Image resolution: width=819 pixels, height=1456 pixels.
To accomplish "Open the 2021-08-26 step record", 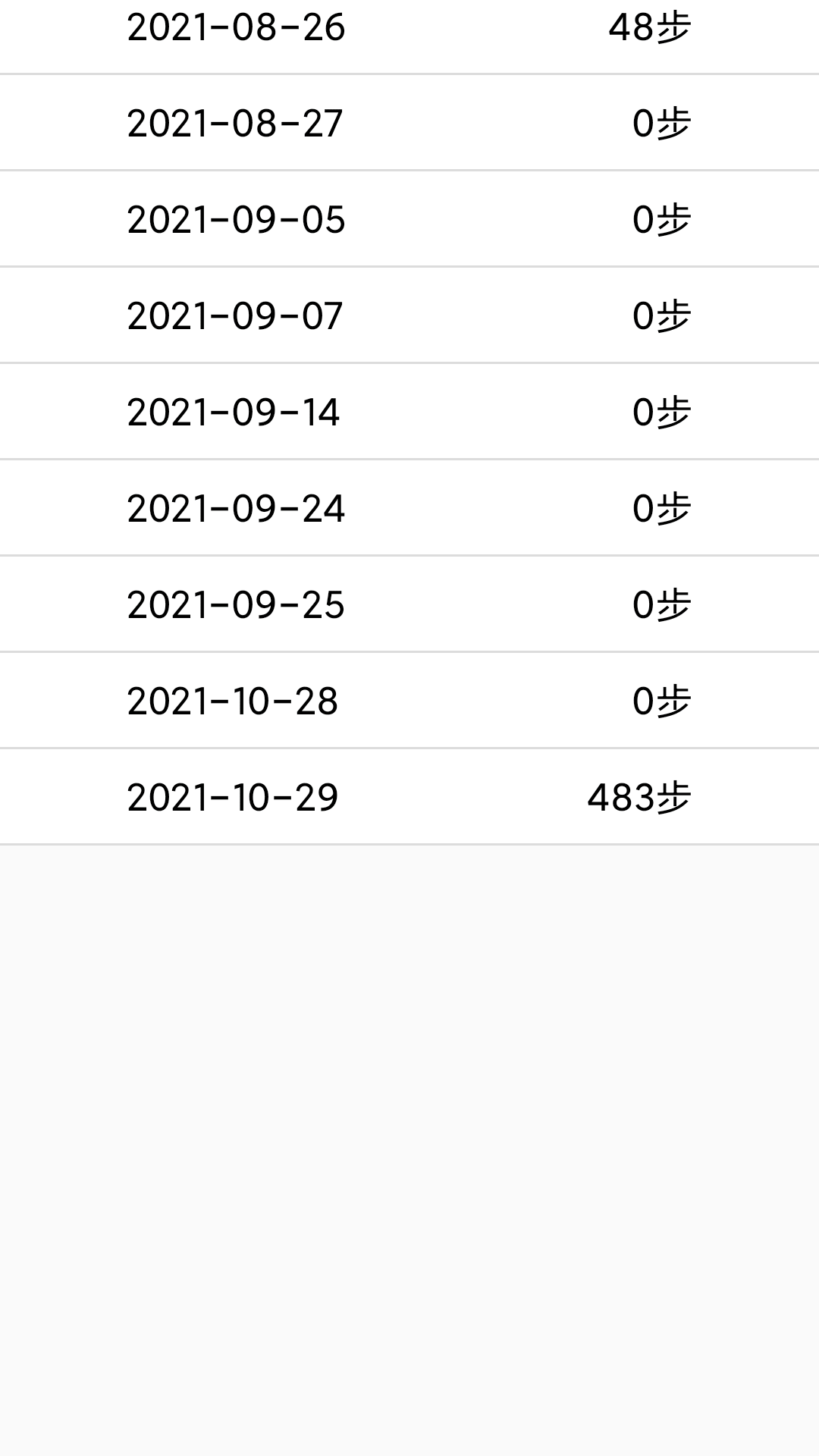I will tap(409, 29).
